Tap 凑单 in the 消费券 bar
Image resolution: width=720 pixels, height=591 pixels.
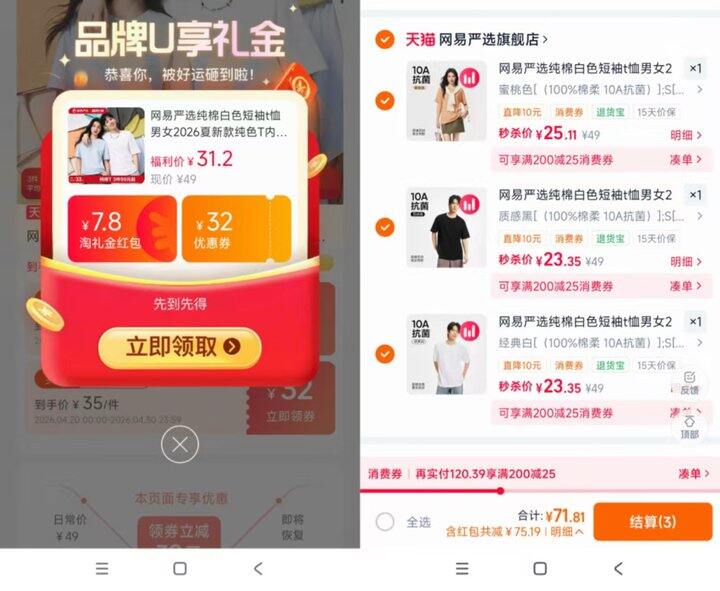[x=694, y=473]
